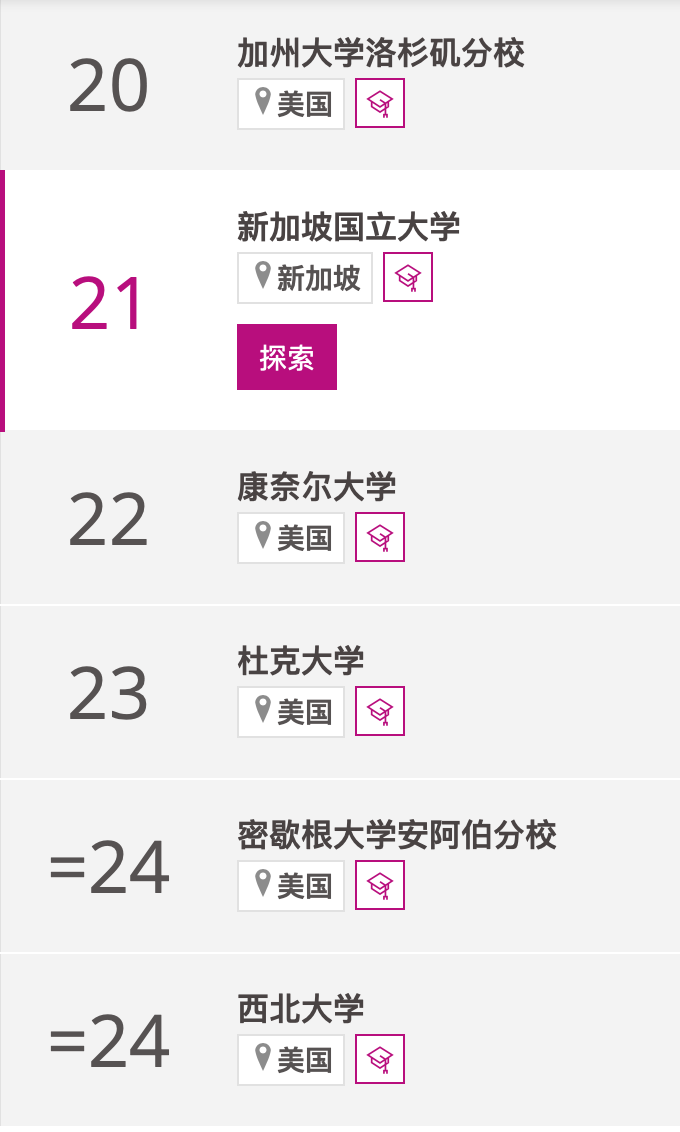The height and width of the screenshot is (1132, 680).
Task: Open the 加州大学洛杉矶分校 ranking row
Action: pos(340,85)
